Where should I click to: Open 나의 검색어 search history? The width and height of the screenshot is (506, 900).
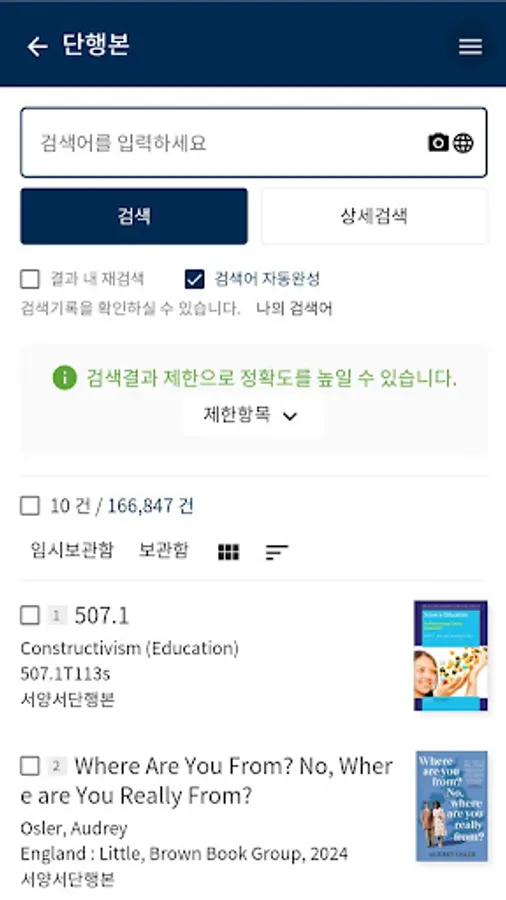[294, 309]
